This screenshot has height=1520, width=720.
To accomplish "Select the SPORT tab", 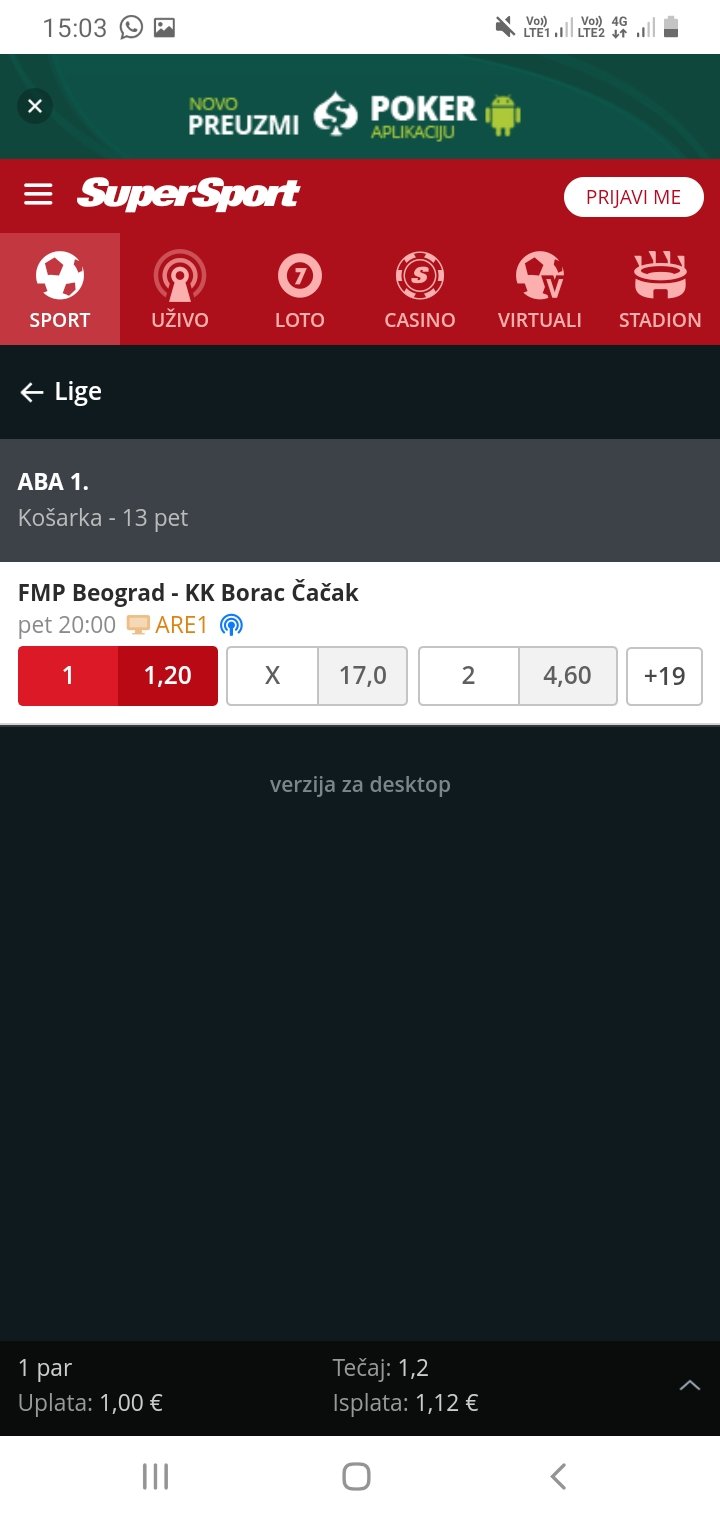I will pos(60,290).
